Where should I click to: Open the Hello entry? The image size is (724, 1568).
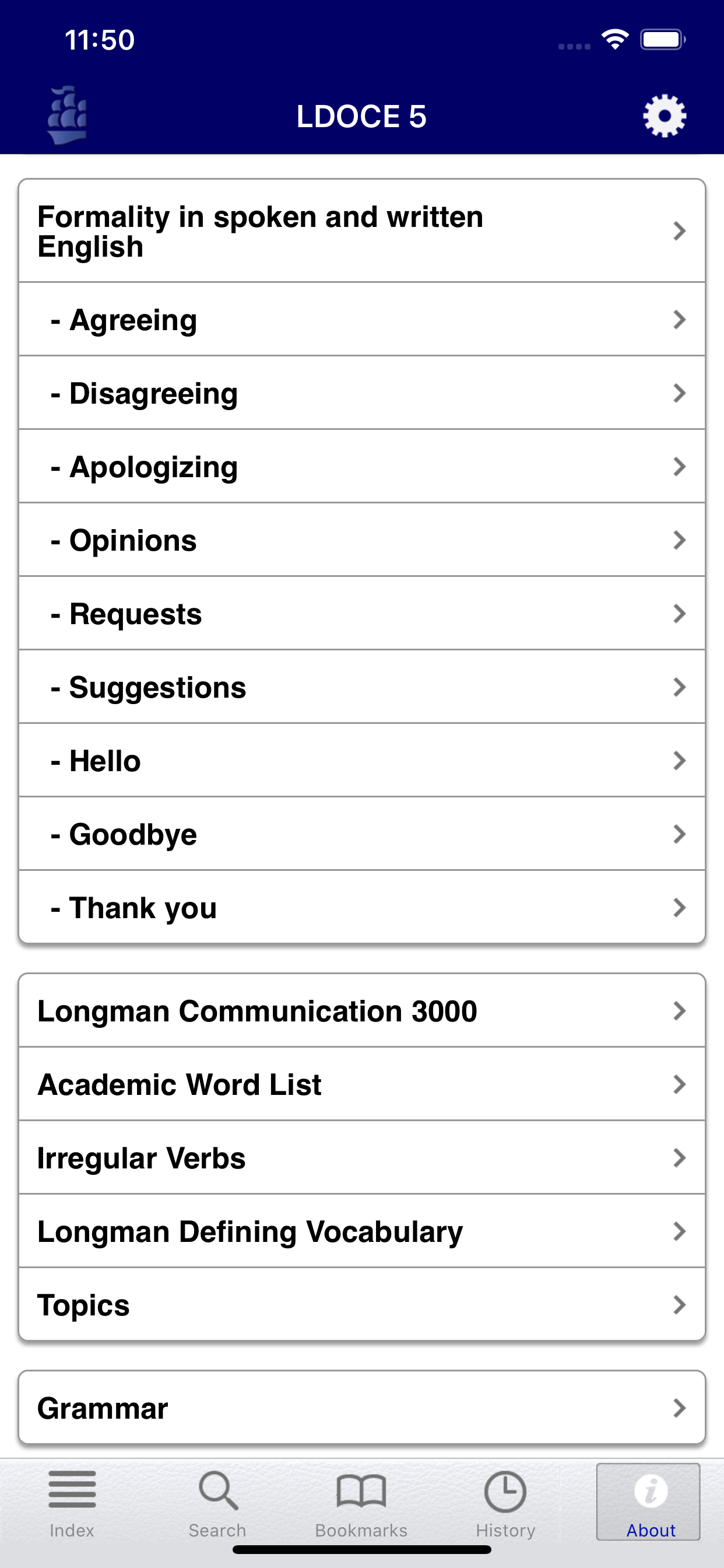point(362,761)
